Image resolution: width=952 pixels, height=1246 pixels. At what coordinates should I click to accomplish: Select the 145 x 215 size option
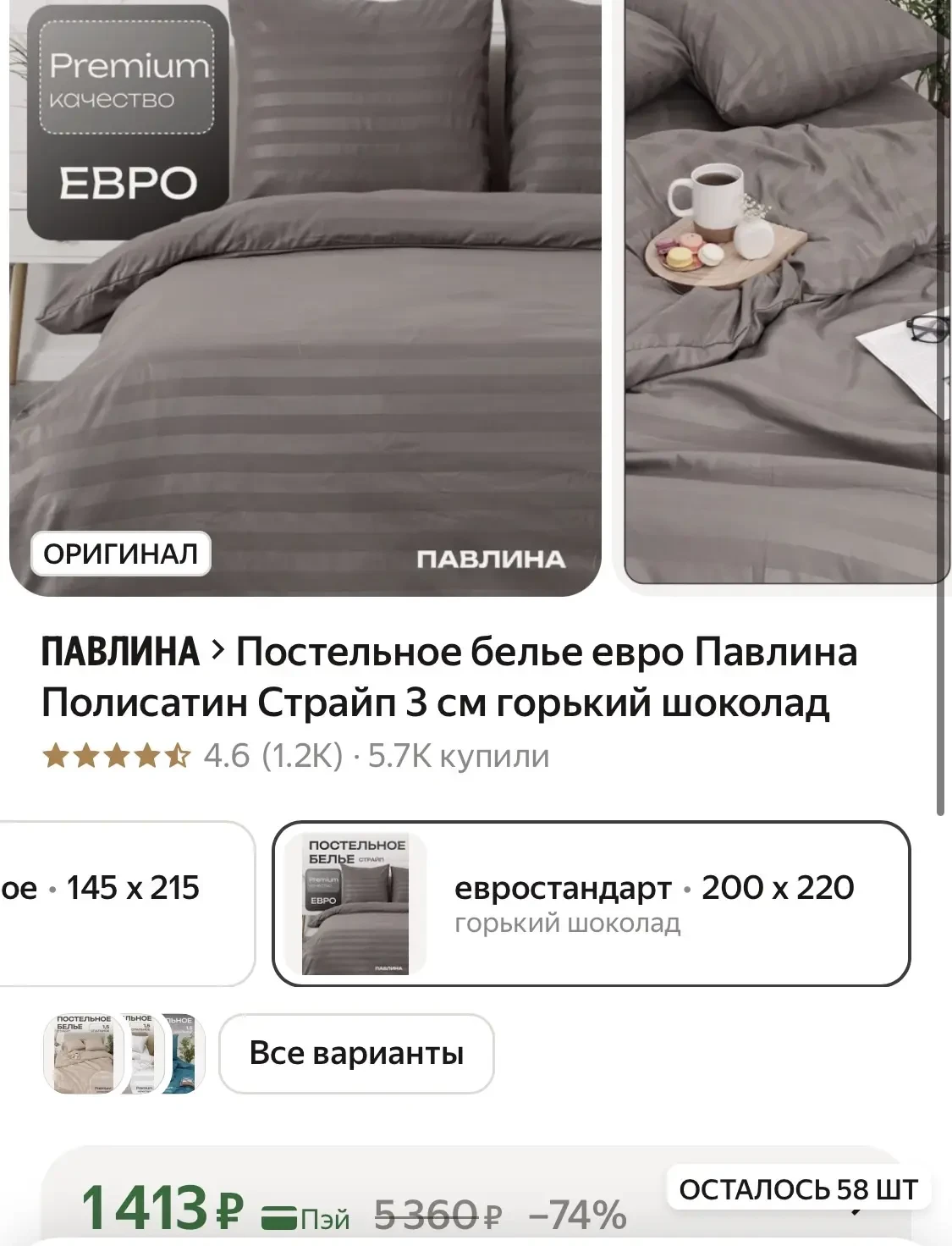(x=127, y=902)
